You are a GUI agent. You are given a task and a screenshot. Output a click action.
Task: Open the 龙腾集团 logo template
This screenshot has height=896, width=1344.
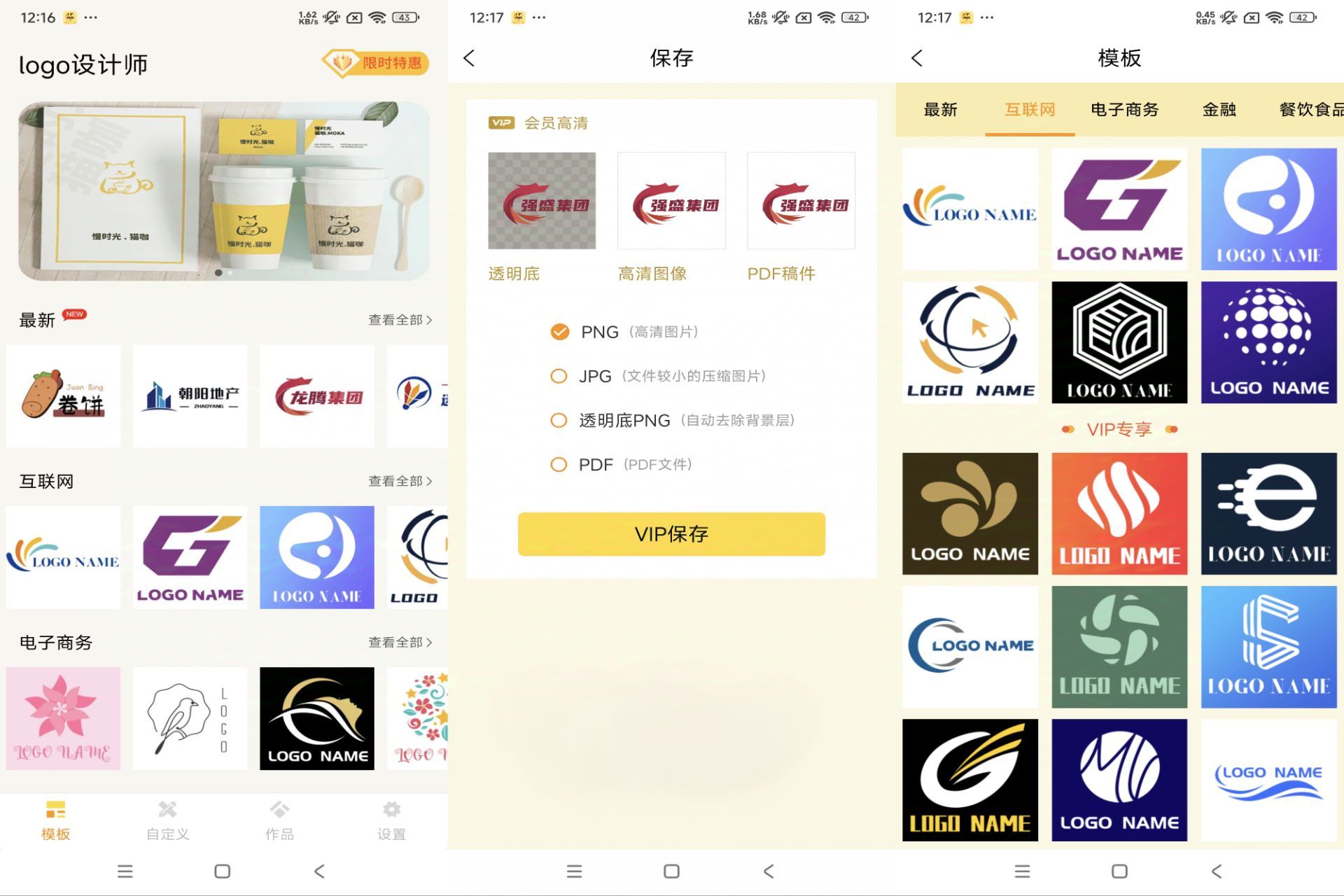pos(316,396)
